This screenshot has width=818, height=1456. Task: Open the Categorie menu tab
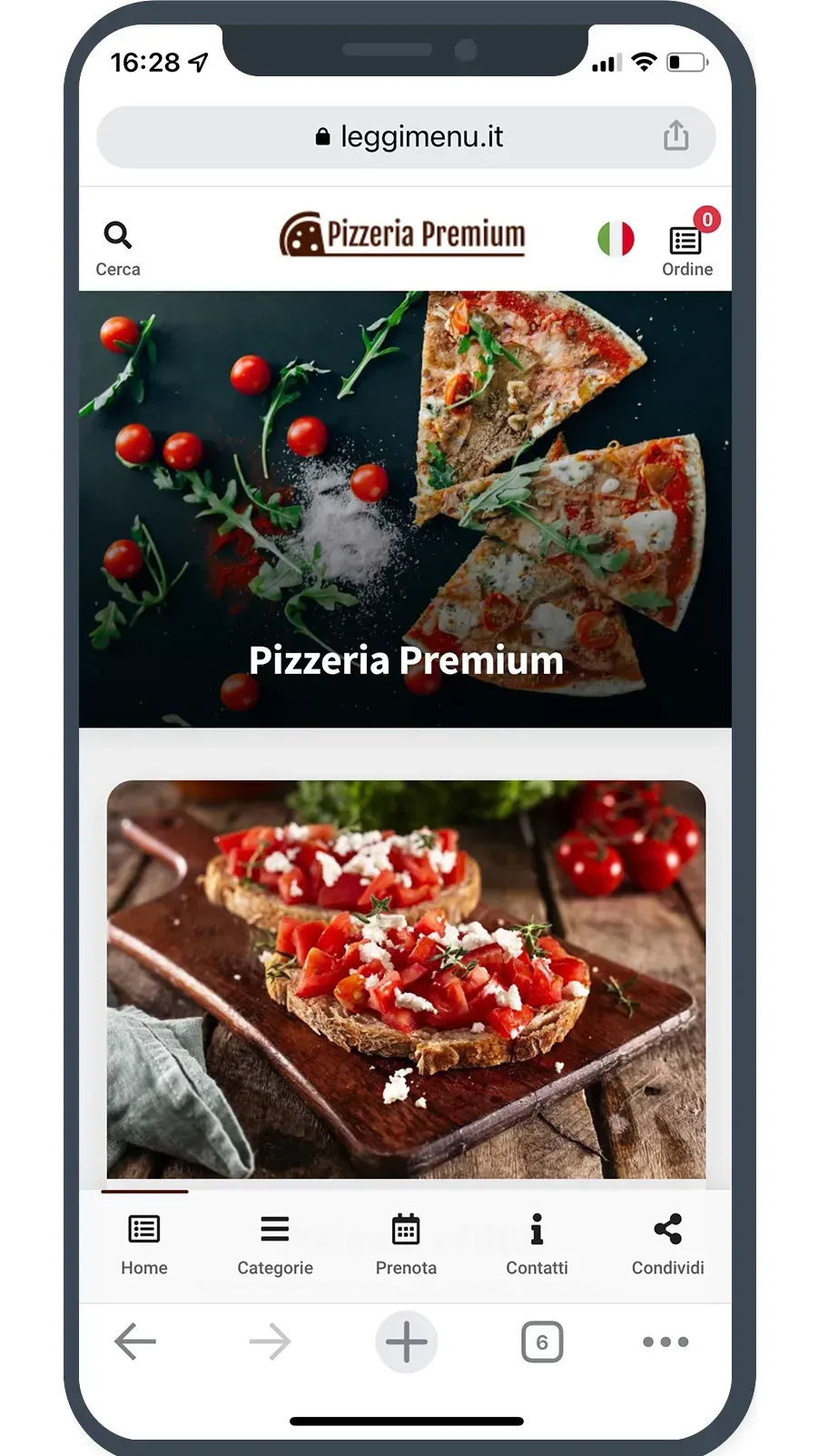pos(275,1244)
